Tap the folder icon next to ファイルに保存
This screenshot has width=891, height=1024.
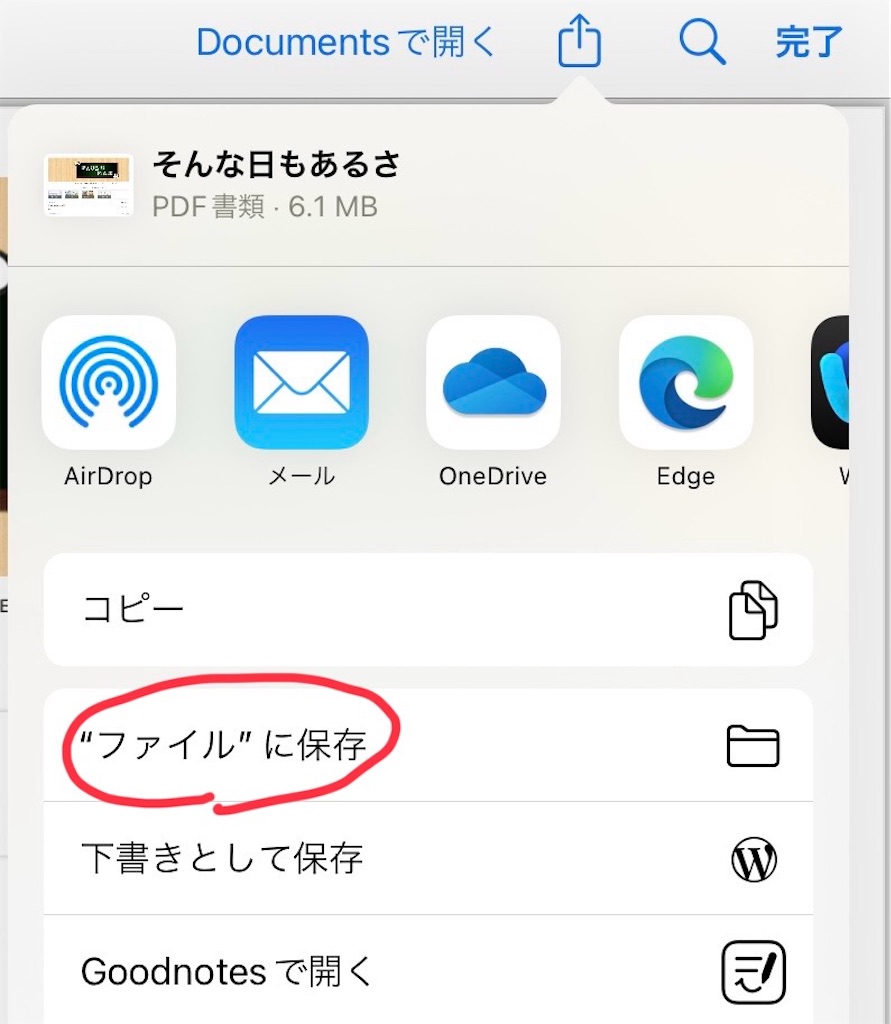click(x=755, y=745)
